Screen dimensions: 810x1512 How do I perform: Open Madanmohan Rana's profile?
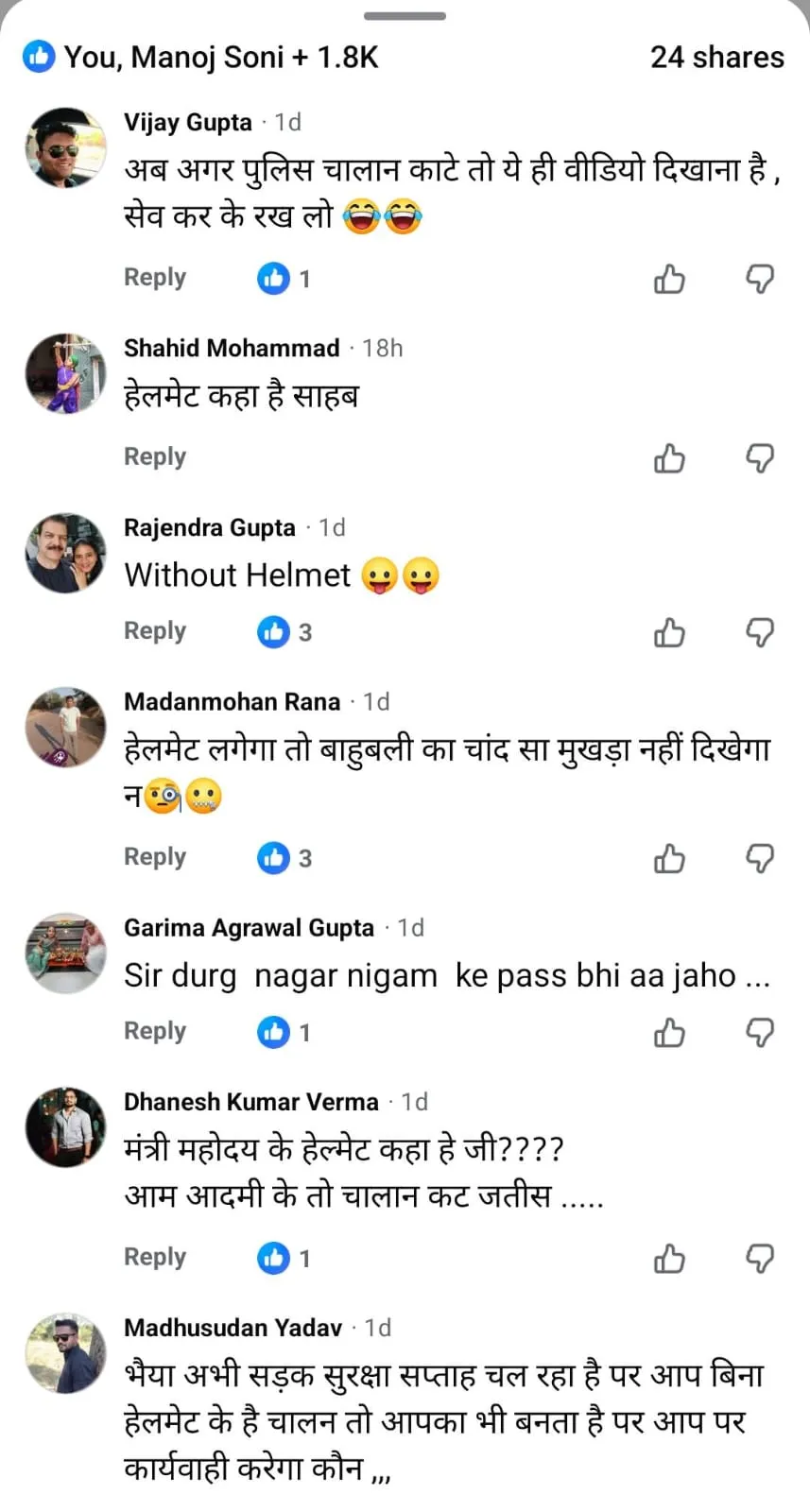click(x=232, y=701)
